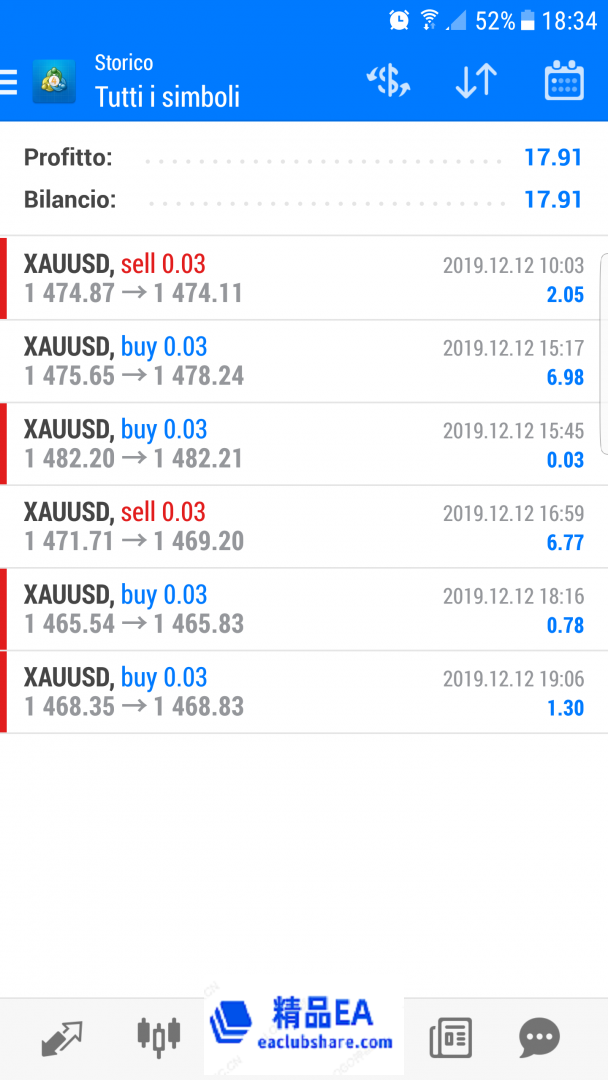Viewport: 608px width, 1080px height.
Task: Switch to the Quotes tab
Action: [x=62, y=1038]
